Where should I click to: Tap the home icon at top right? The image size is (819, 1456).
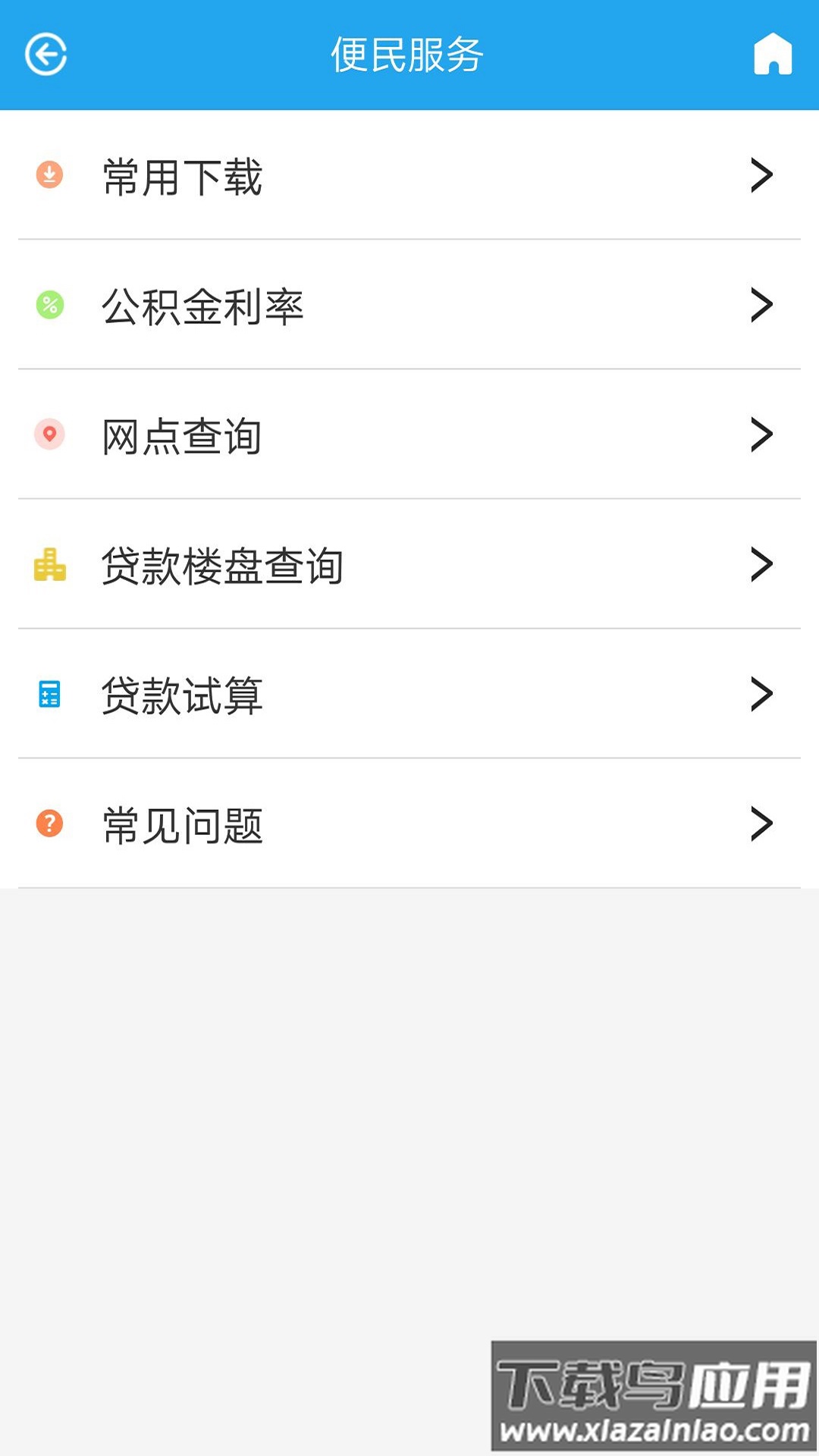pos(773,53)
